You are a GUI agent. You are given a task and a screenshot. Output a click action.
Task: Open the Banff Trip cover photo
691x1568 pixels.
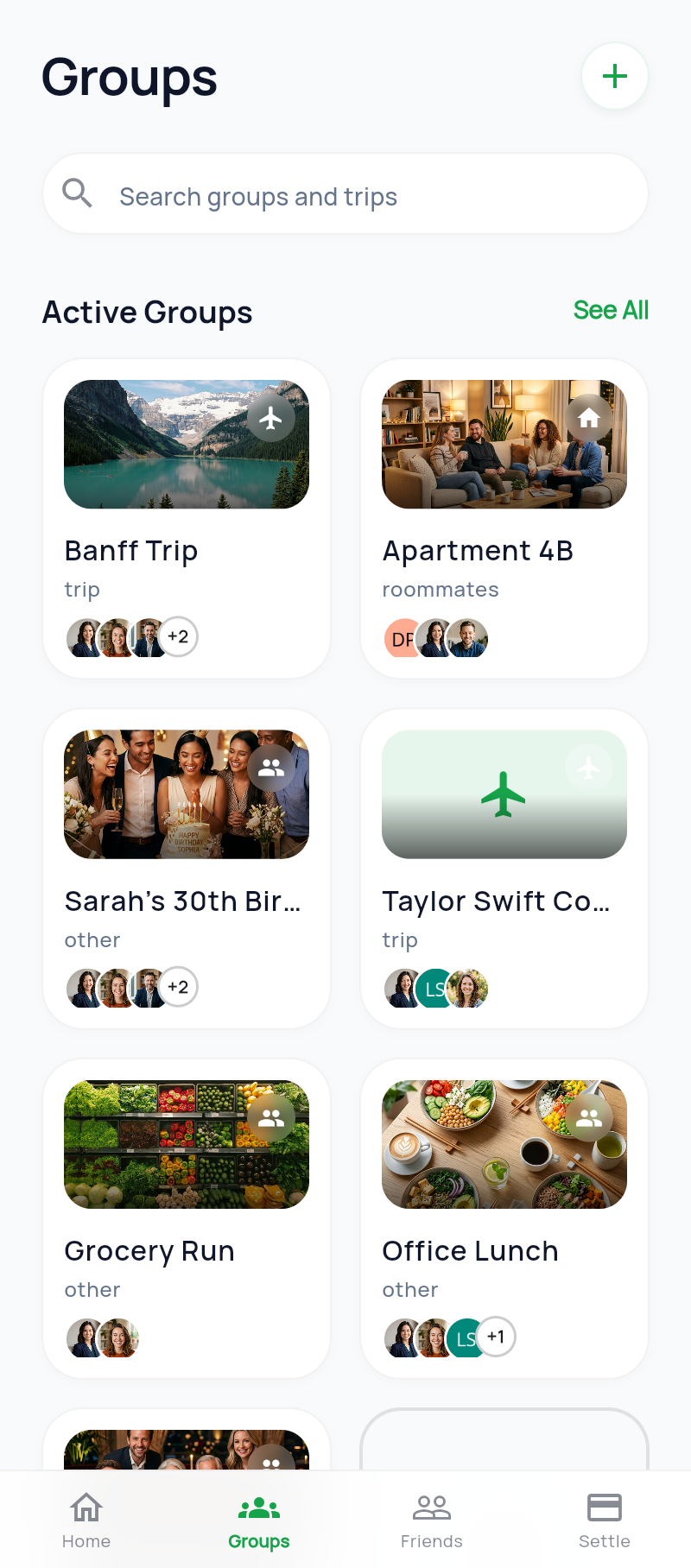click(187, 444)
